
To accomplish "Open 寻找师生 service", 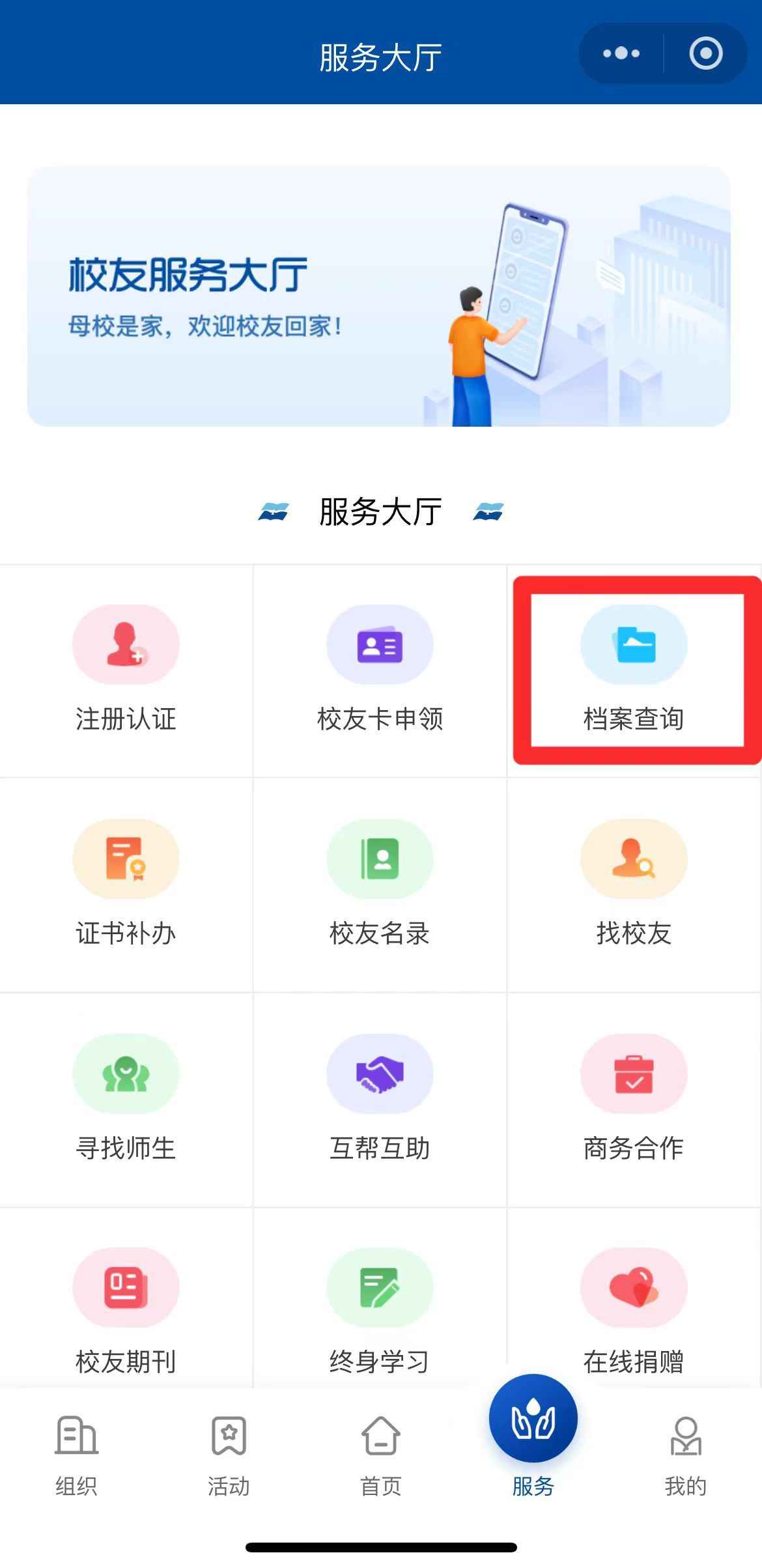I will 126,1098.
